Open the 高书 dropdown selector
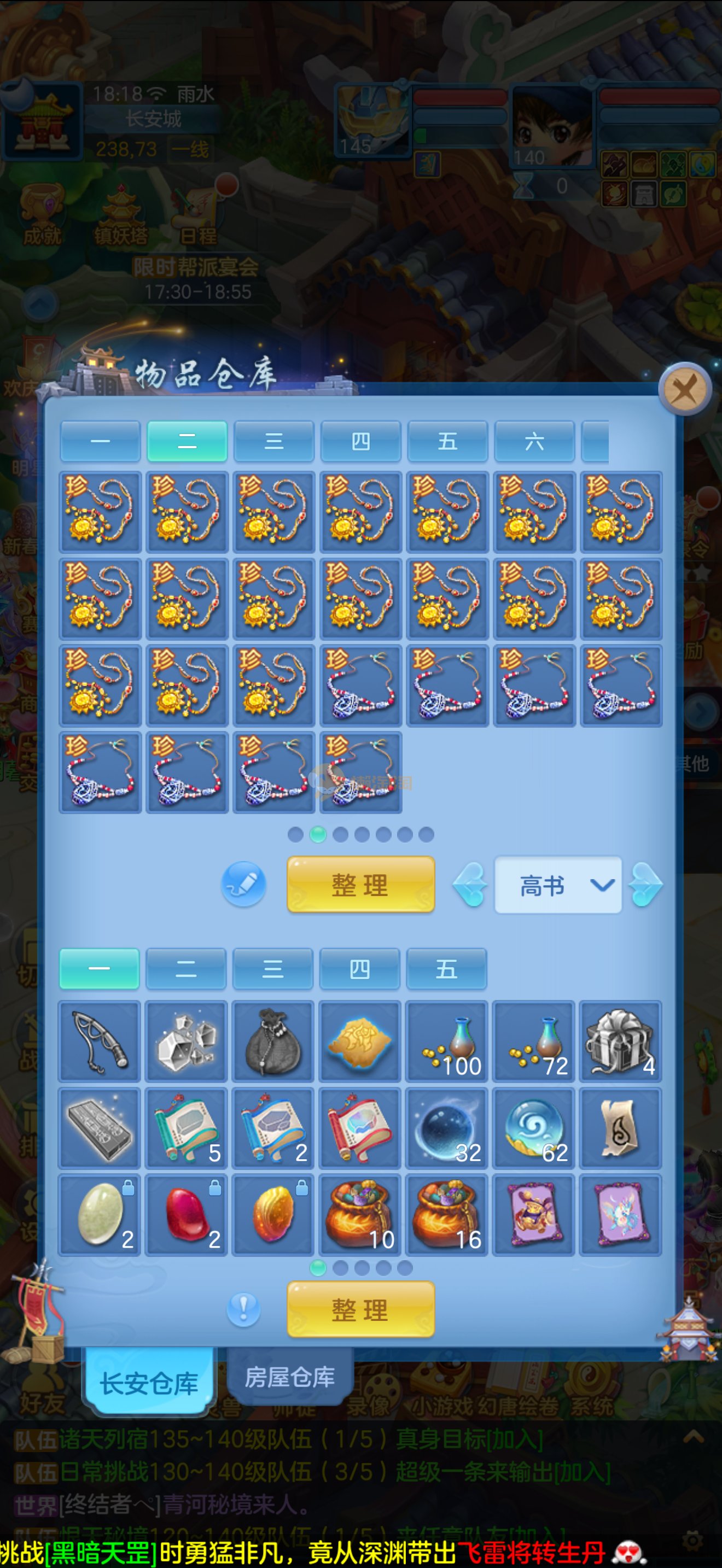Viewport: 722px width, 1568px height. (557, 885)
